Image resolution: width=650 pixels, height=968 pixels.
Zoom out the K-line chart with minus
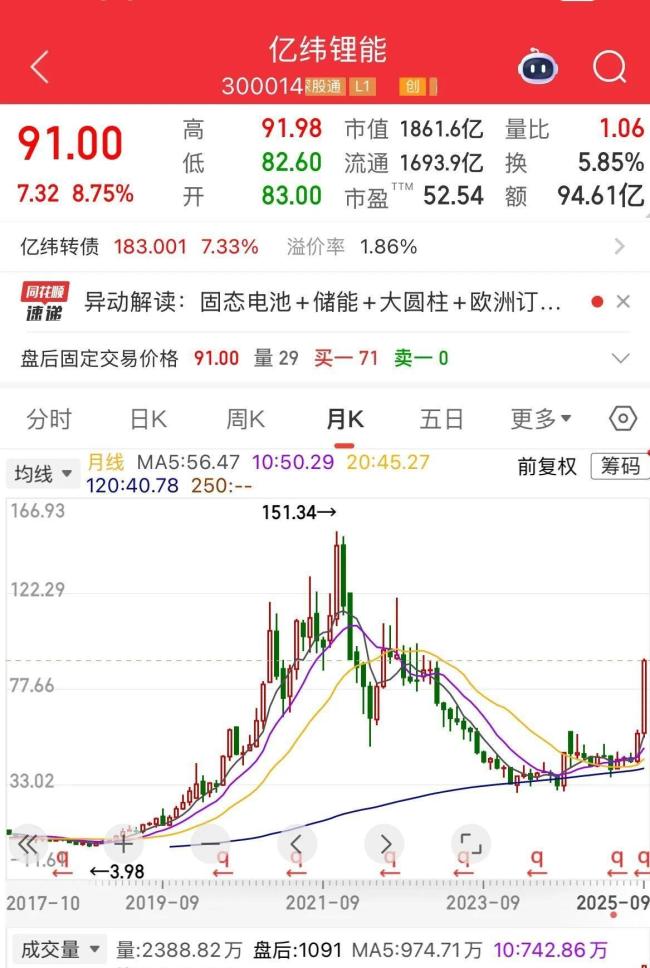(x=209, y=844)
